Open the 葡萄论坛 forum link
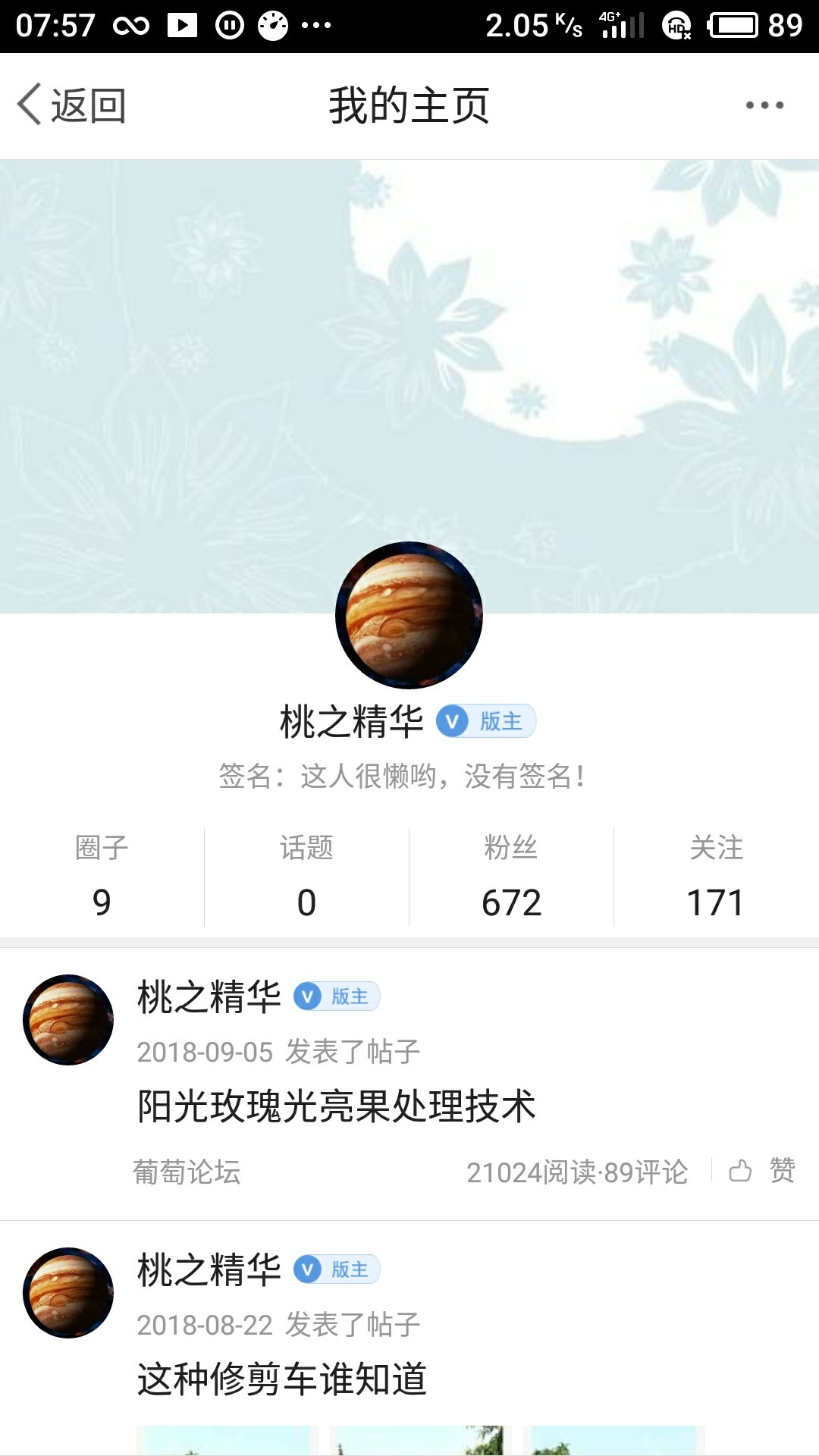The image size is (819, 1456). tap(187, 1172)
